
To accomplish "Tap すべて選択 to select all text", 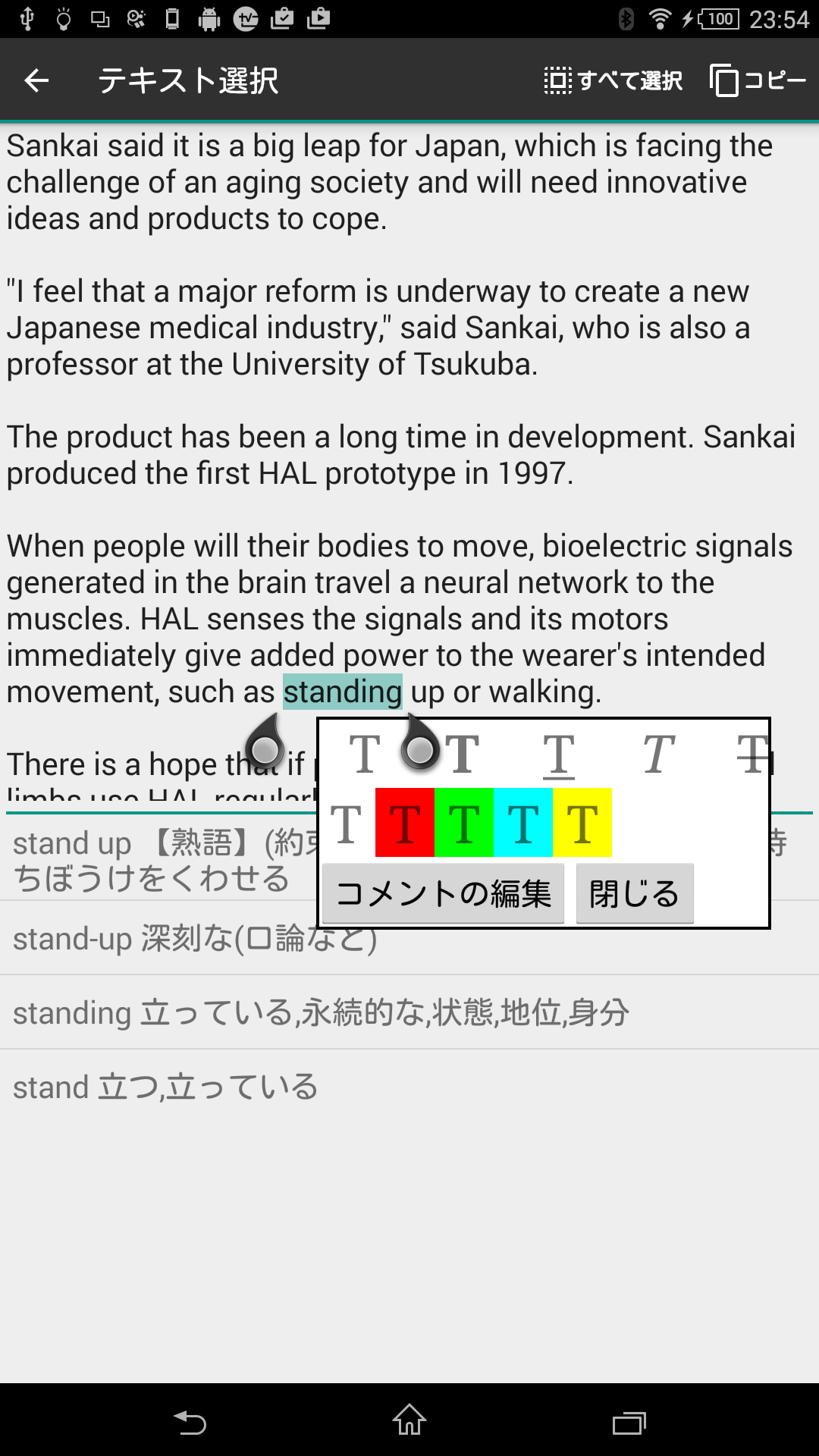I will click(613, 80).
